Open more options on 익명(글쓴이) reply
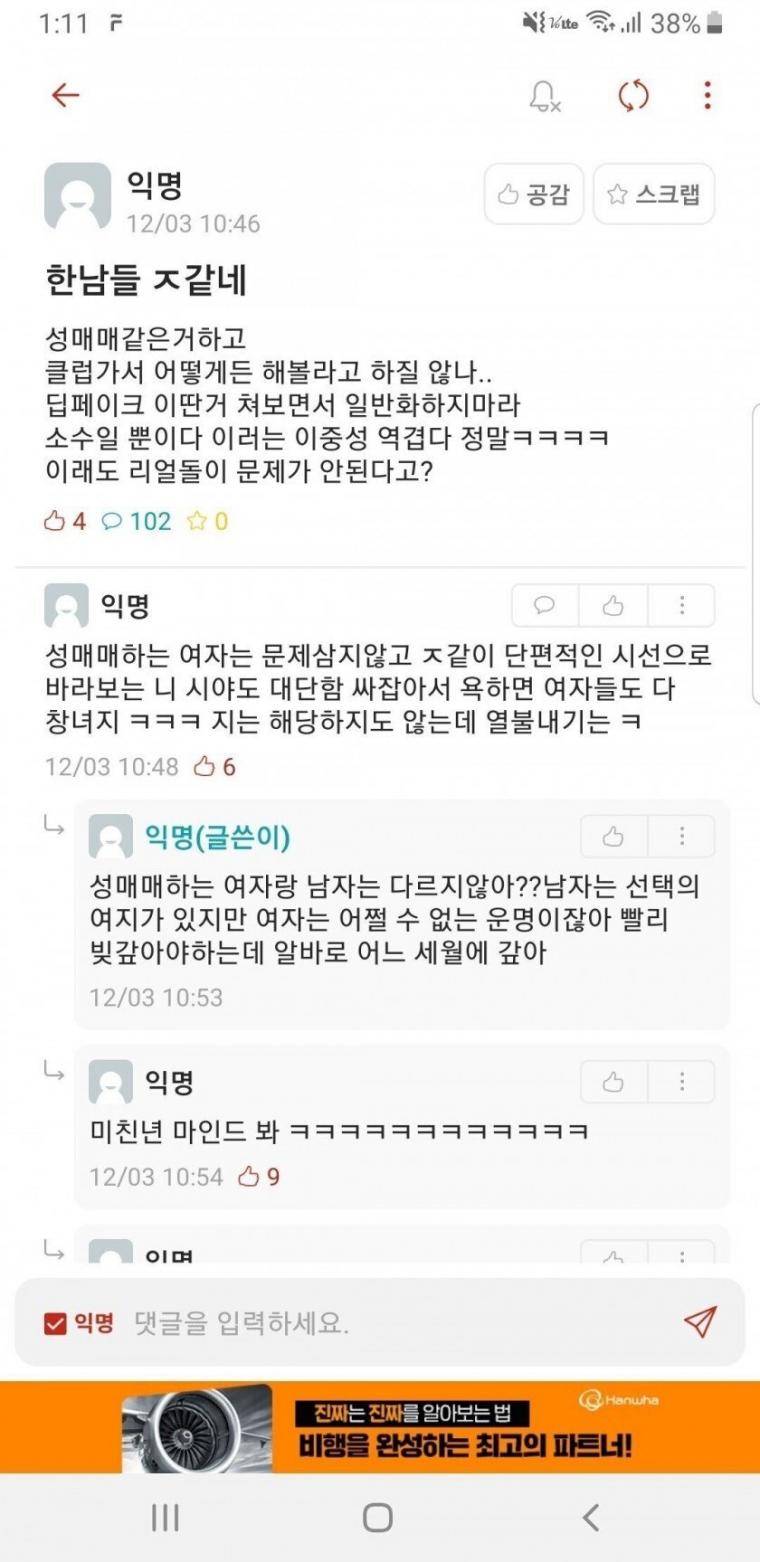 [x=682, y=837]
